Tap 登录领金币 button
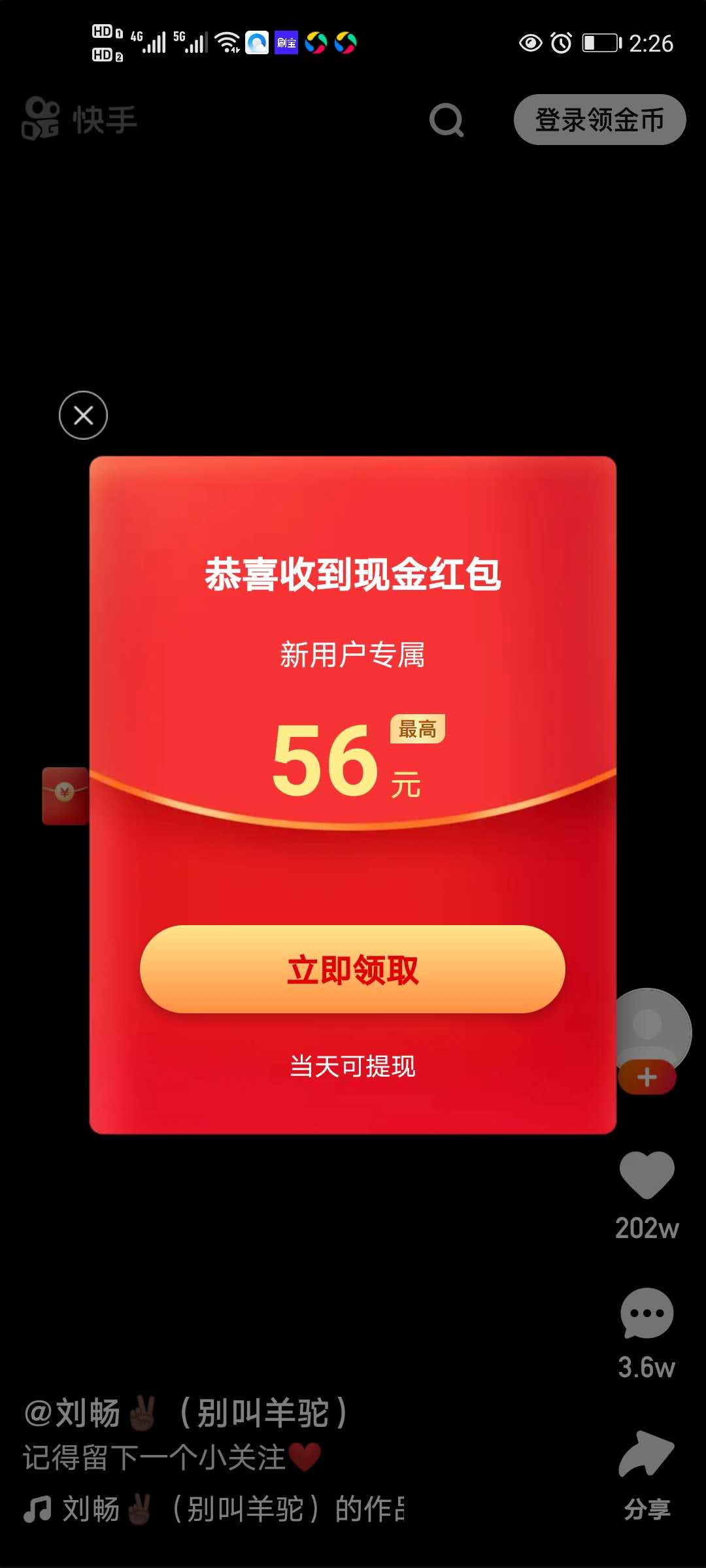 click(599, 120)
